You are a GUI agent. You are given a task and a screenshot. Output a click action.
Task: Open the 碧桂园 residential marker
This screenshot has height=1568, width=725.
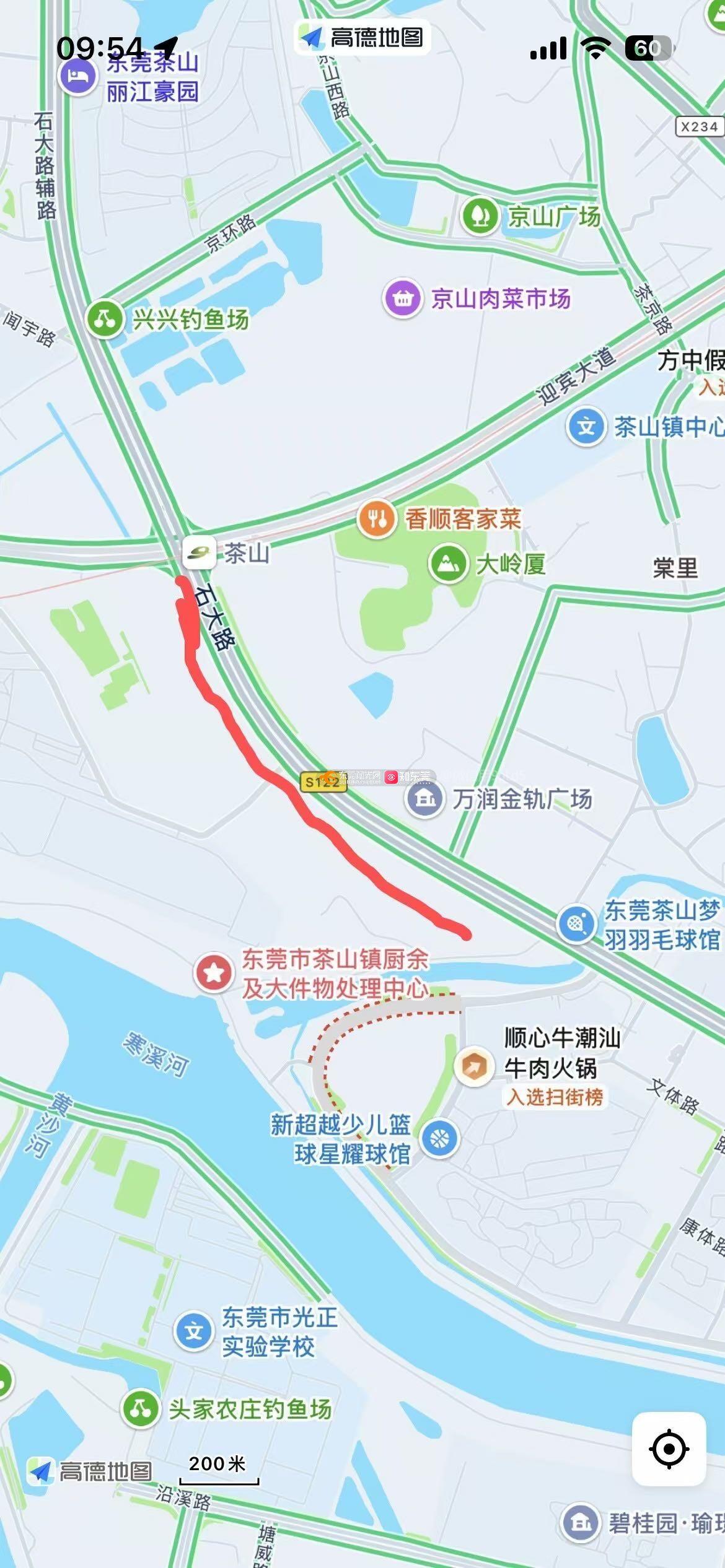[581, 1522]
